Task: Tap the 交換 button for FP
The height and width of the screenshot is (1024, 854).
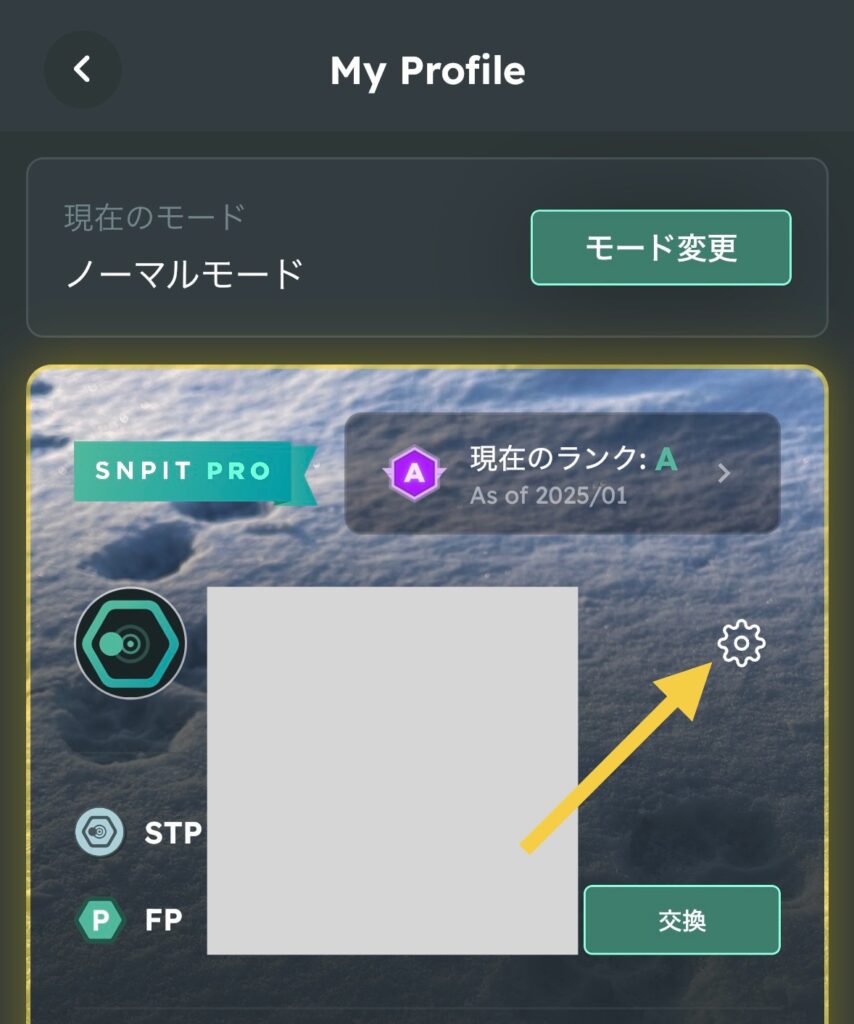Action: 682,920
